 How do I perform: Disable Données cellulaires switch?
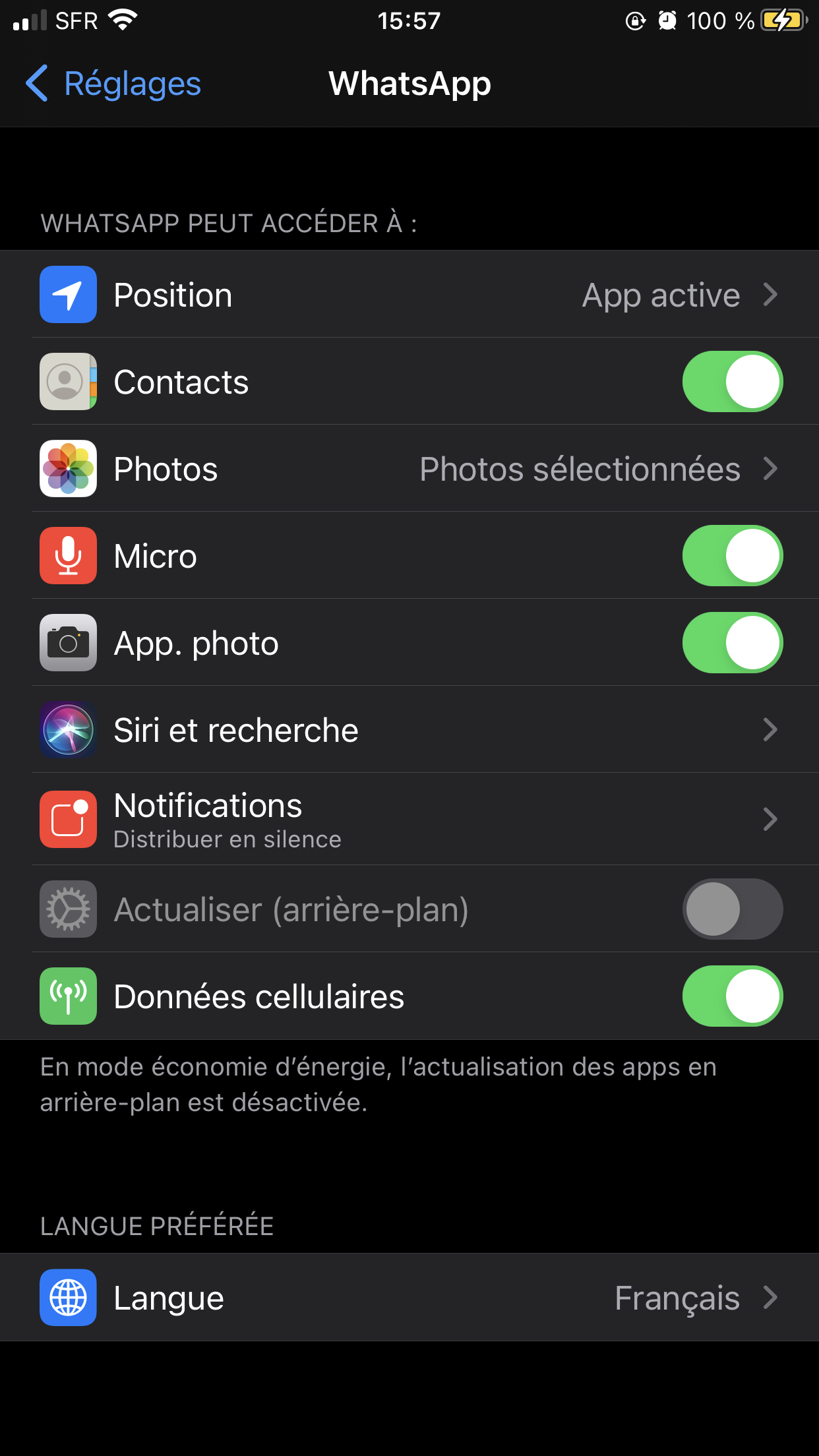(x=732, y=996)
